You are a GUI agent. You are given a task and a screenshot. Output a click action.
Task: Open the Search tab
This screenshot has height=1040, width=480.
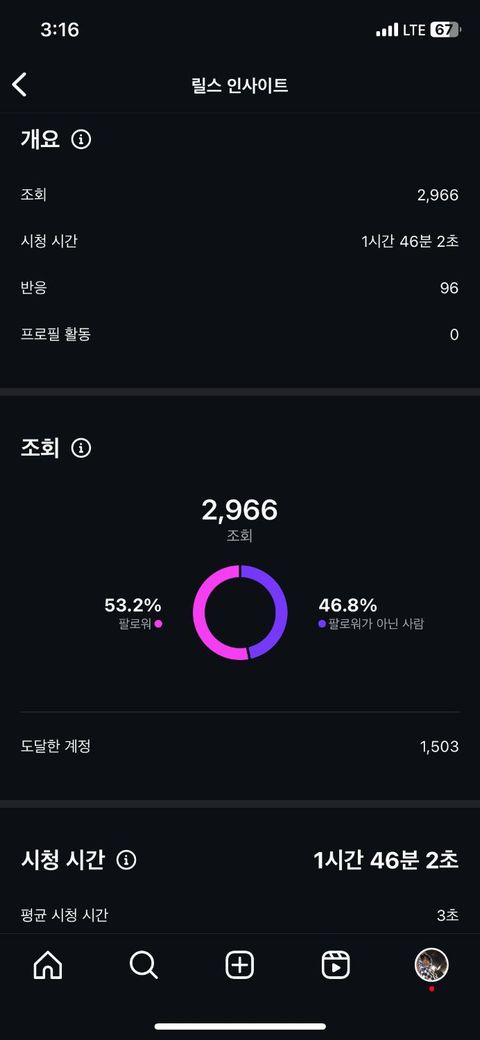pos(143,966)
